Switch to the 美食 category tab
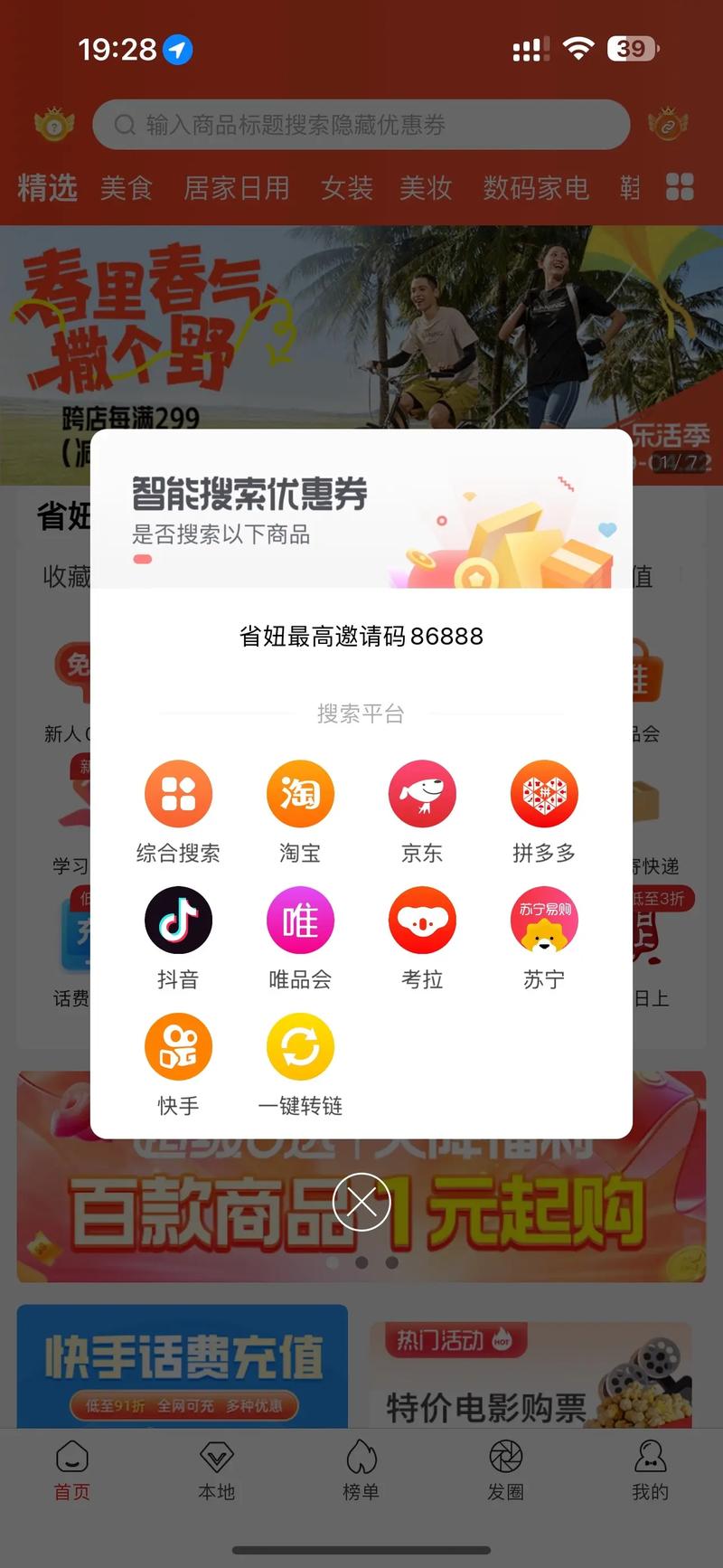This screenshot has width=723, height=1568. tap(126, 188)
